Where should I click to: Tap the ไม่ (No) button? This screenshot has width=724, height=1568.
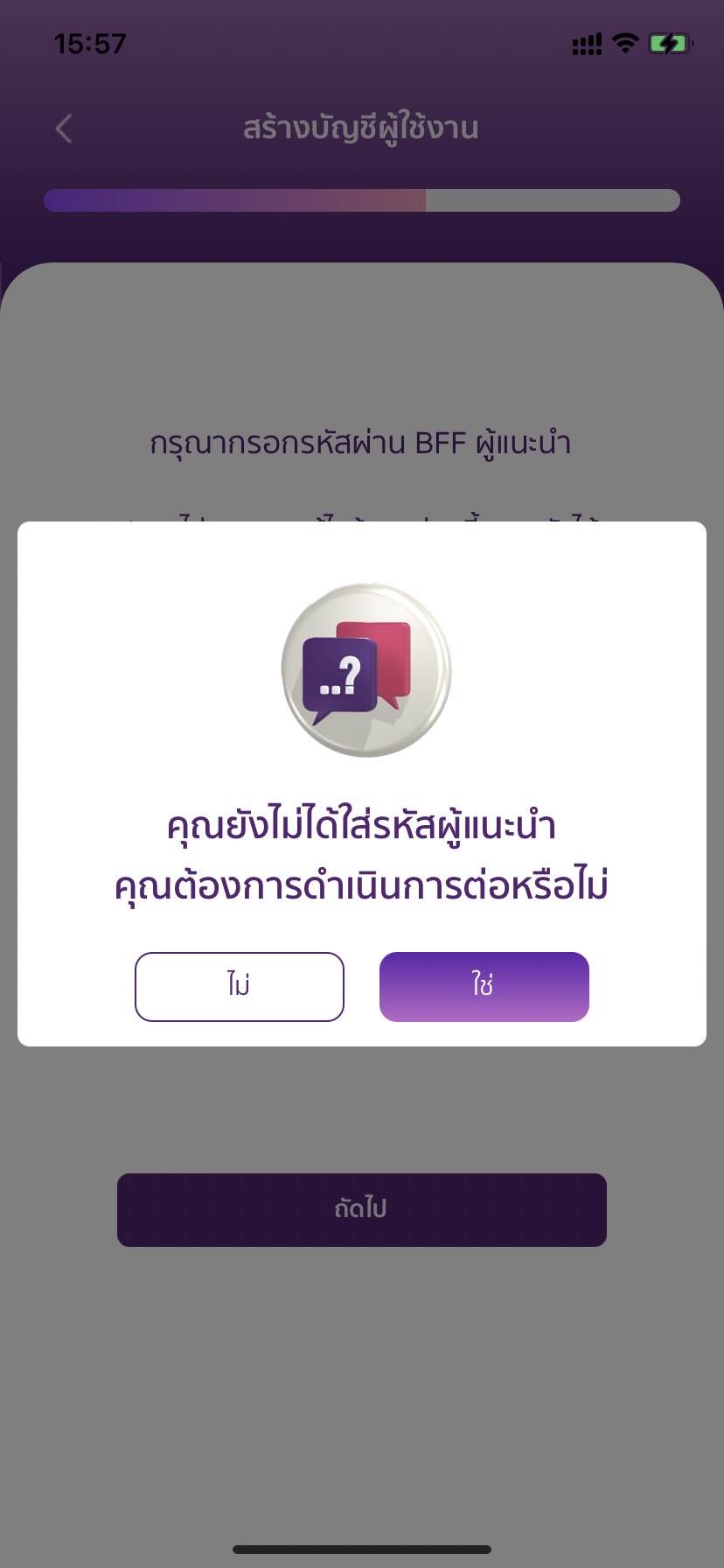(x=239, y=986)
